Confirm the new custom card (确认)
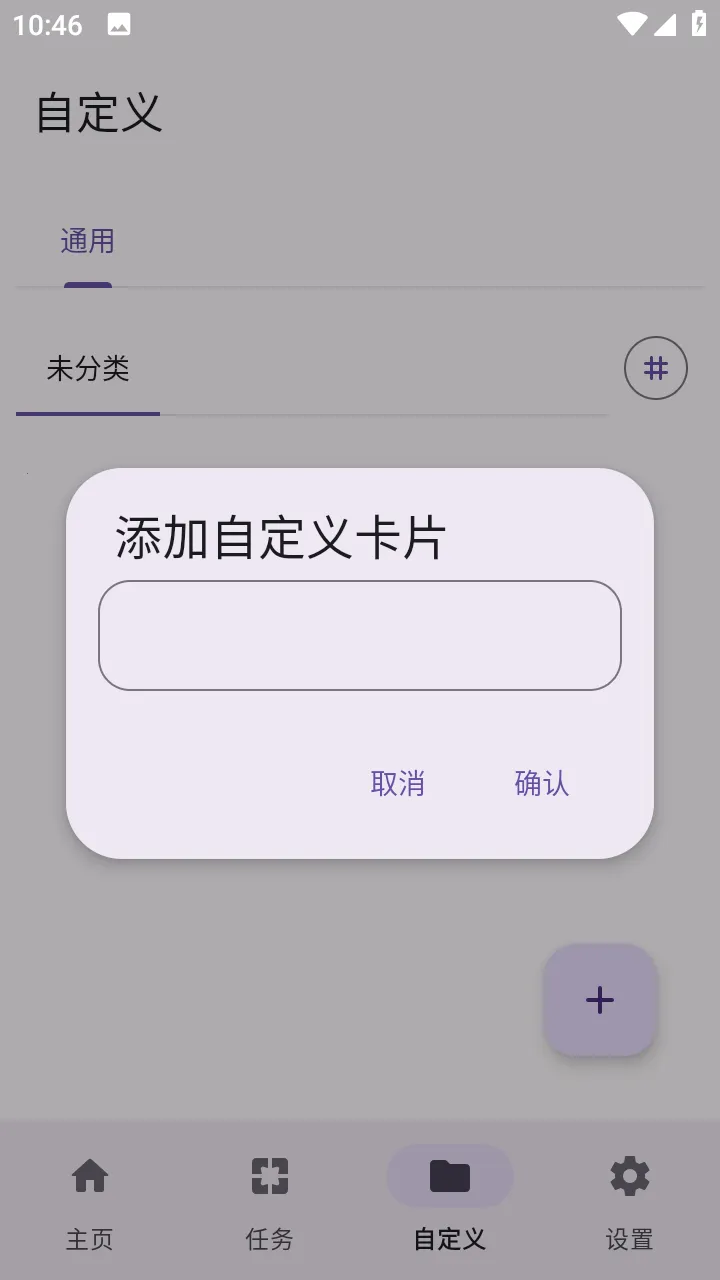Viewport: 720px width, 1280px height. 541,783
